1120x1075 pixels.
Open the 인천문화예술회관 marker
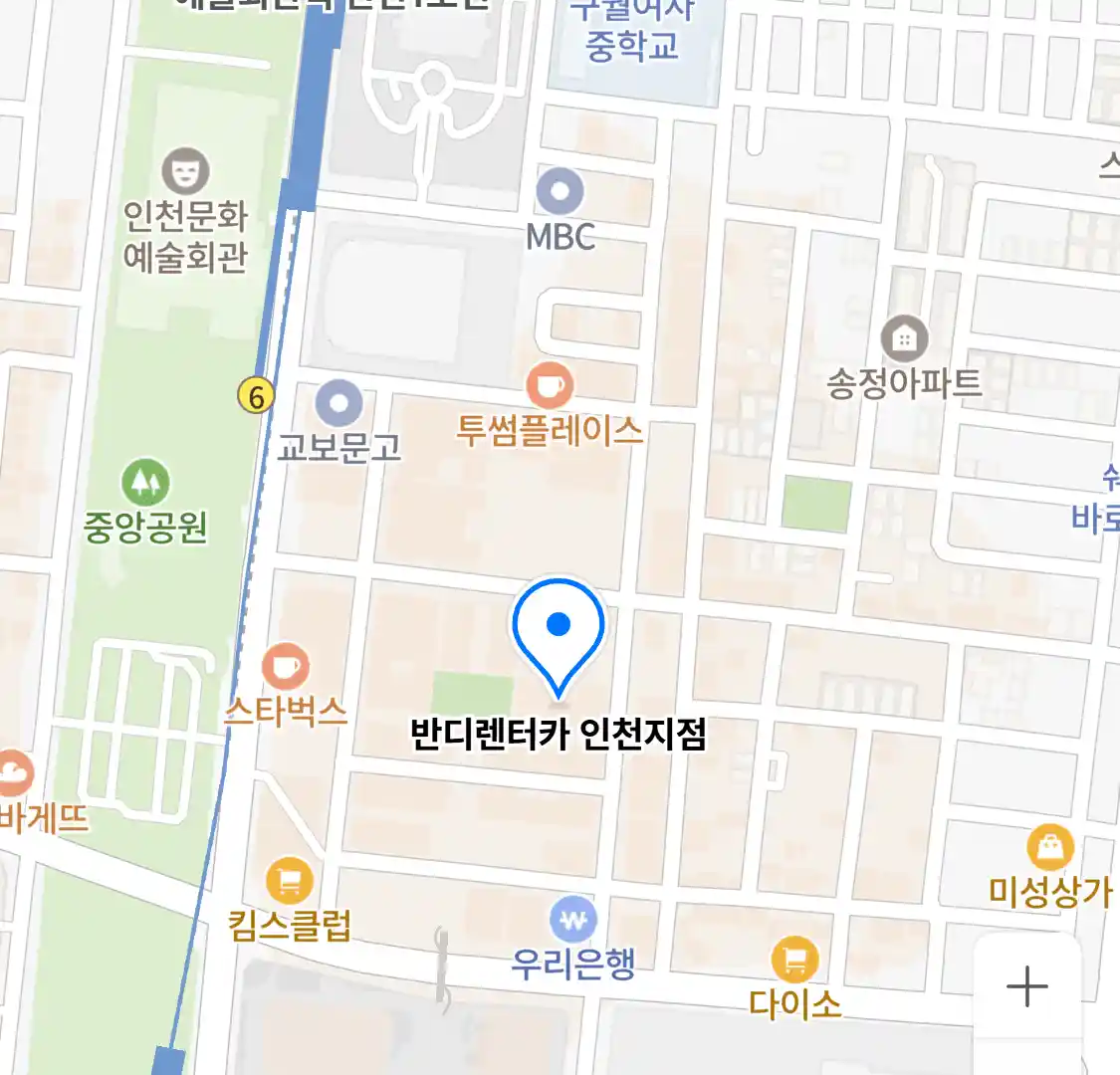point(186,172)
